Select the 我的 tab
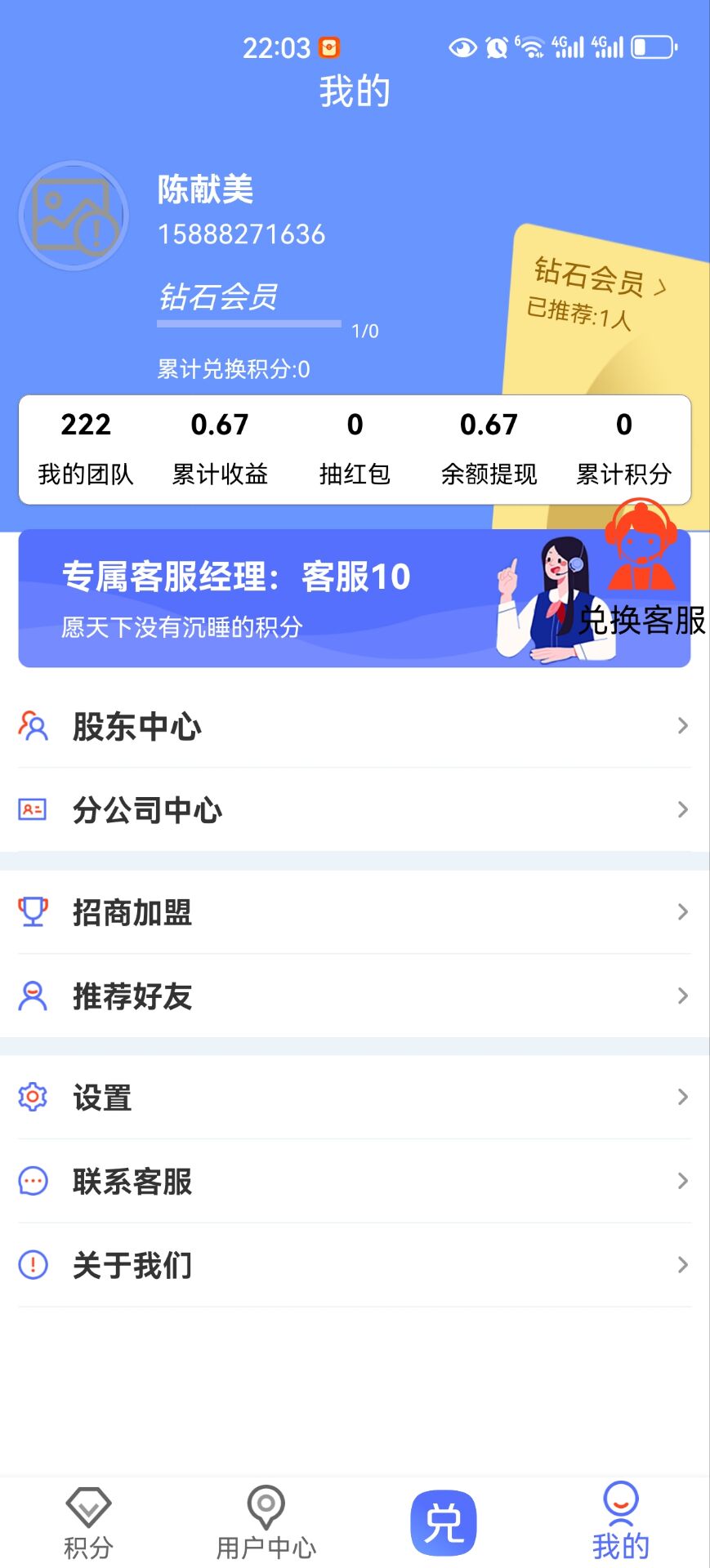This screenshot has height=1568, width=710. (x=620, y=1523)
